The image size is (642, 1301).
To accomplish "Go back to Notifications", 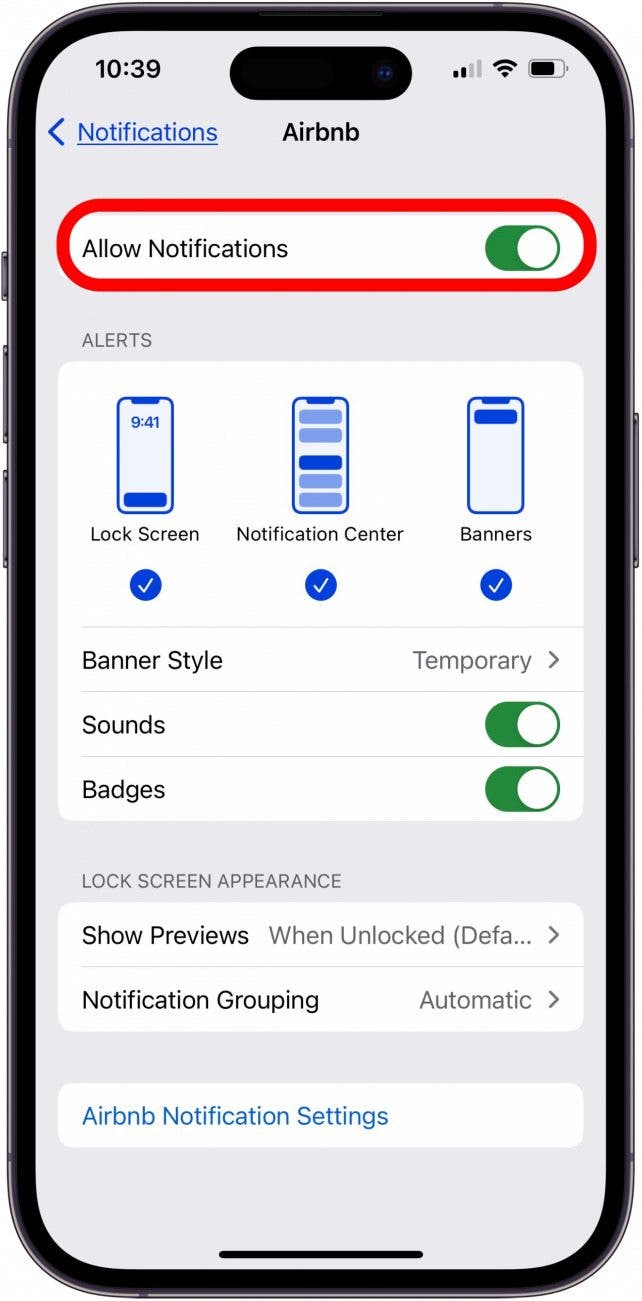I will click(133, 132).
